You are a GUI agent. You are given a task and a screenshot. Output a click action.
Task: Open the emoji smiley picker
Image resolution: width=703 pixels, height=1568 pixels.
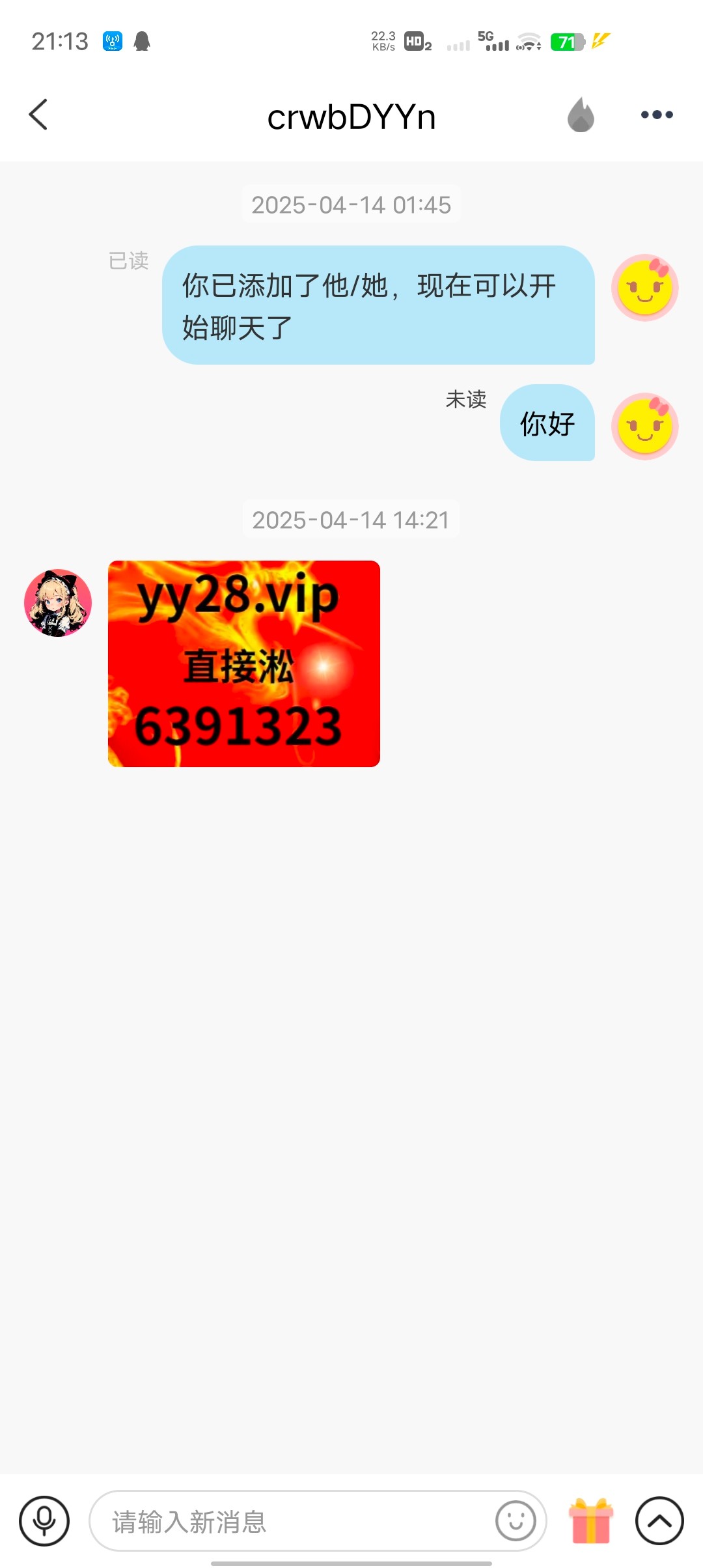click(516, 1521)
